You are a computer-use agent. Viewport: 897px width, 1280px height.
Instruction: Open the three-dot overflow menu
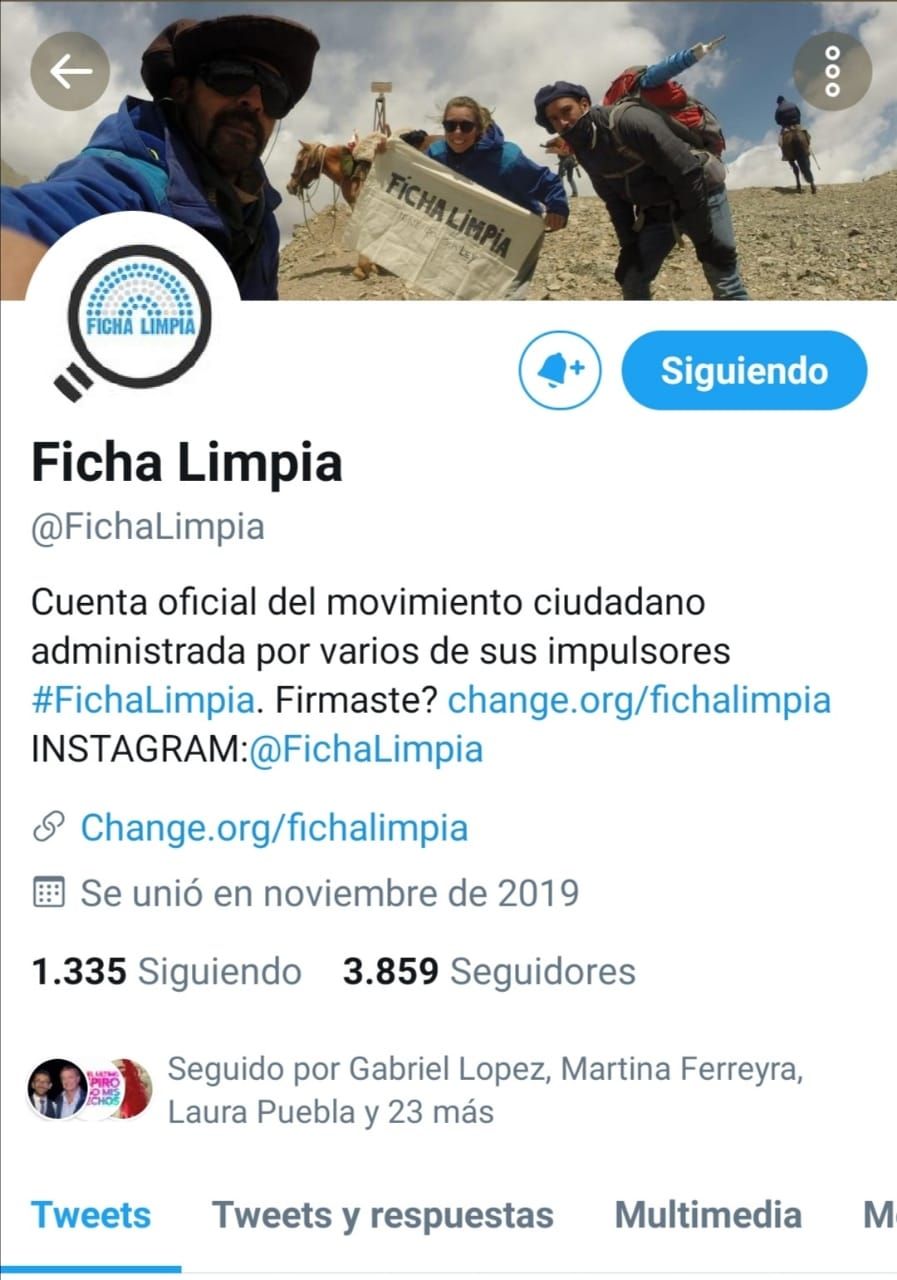(x=832, y=71)
